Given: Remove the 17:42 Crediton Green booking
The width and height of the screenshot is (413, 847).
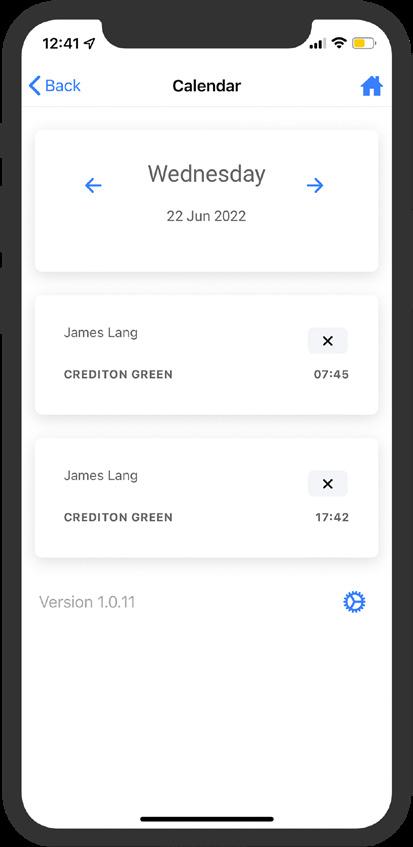Looking at the screenshot, I should [x=328, y=483].
